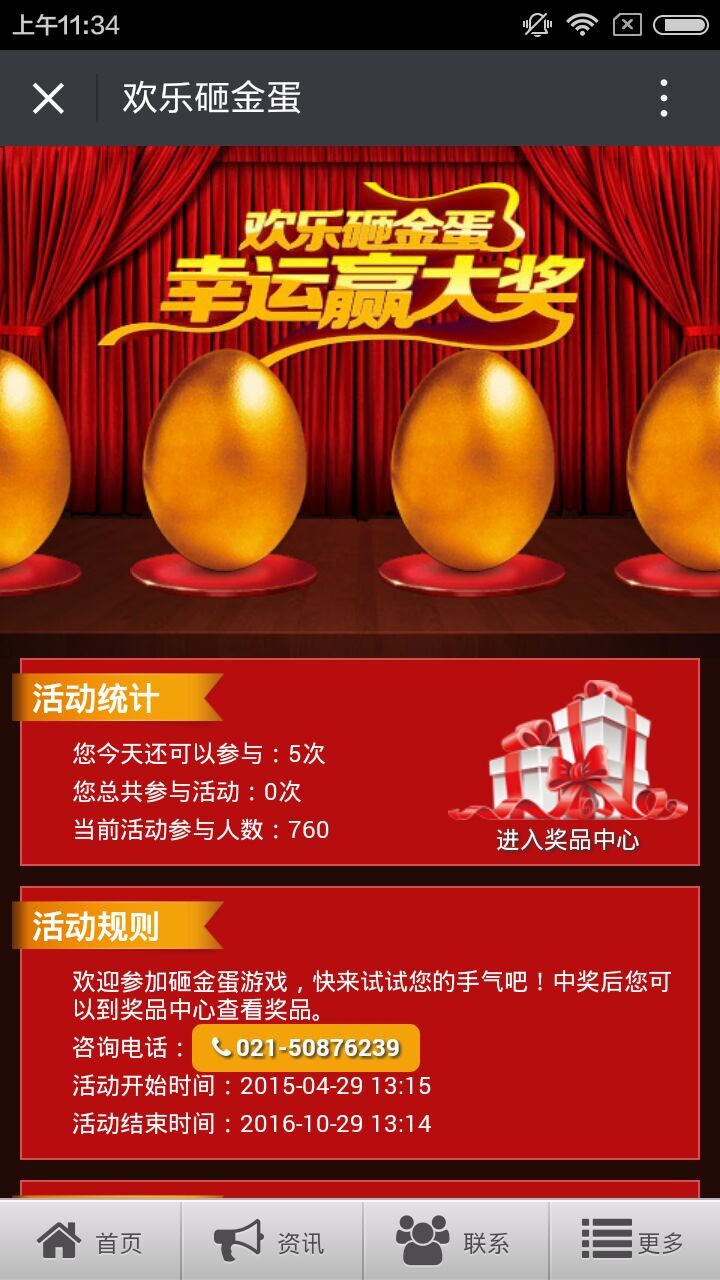Switch to the 资讯 news tab
Image resolution: width=720 pixels, height=1280 pixels.
pos(271,1242)
